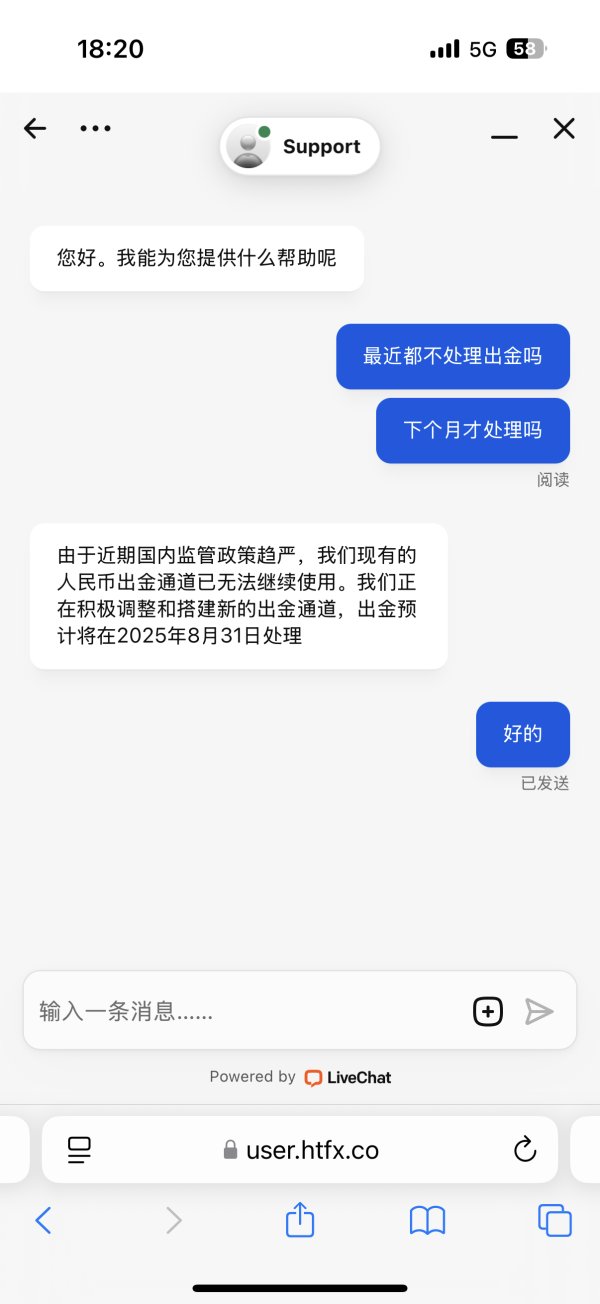Show all open Safari tabs

(555, 1220)
